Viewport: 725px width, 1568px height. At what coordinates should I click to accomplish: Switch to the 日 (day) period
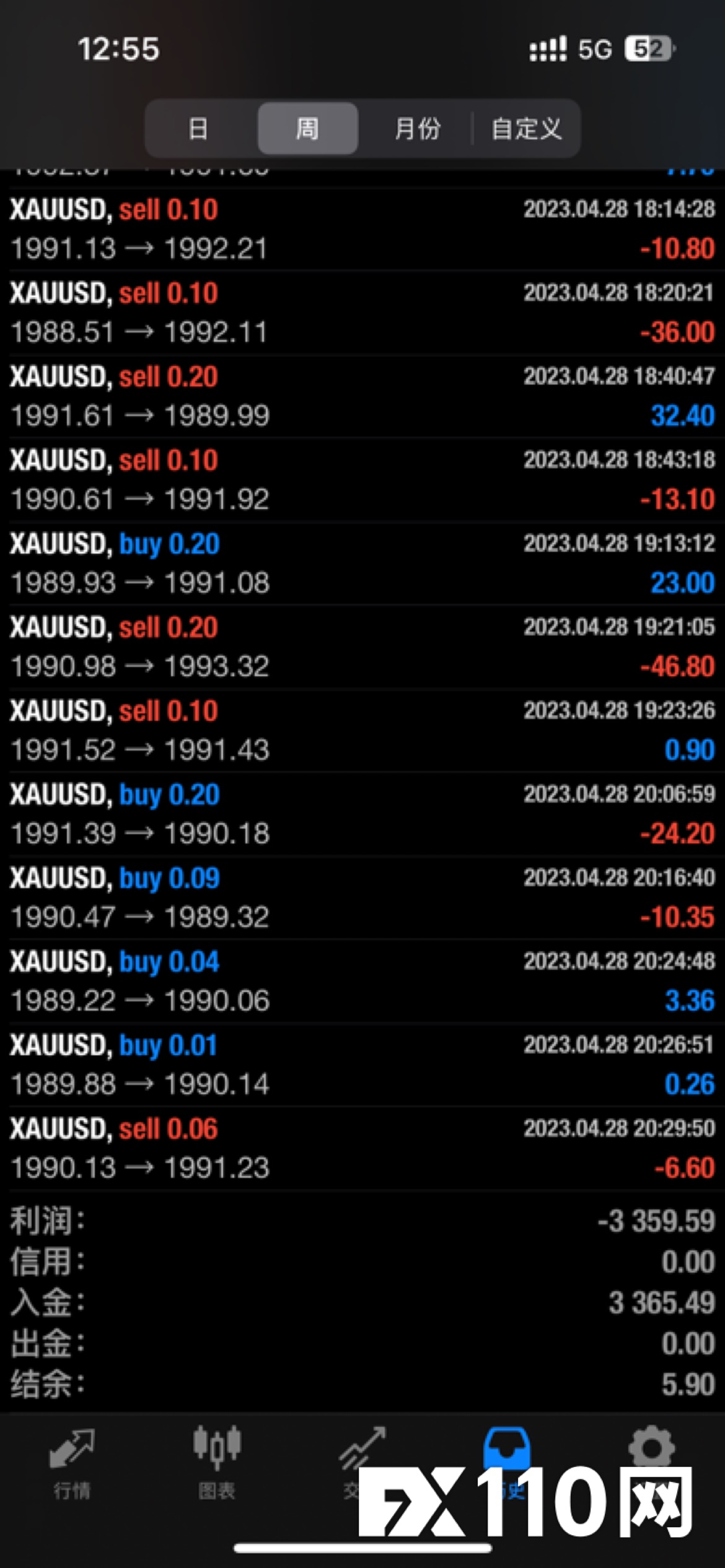pyautogui.click(x=198, y=129)
